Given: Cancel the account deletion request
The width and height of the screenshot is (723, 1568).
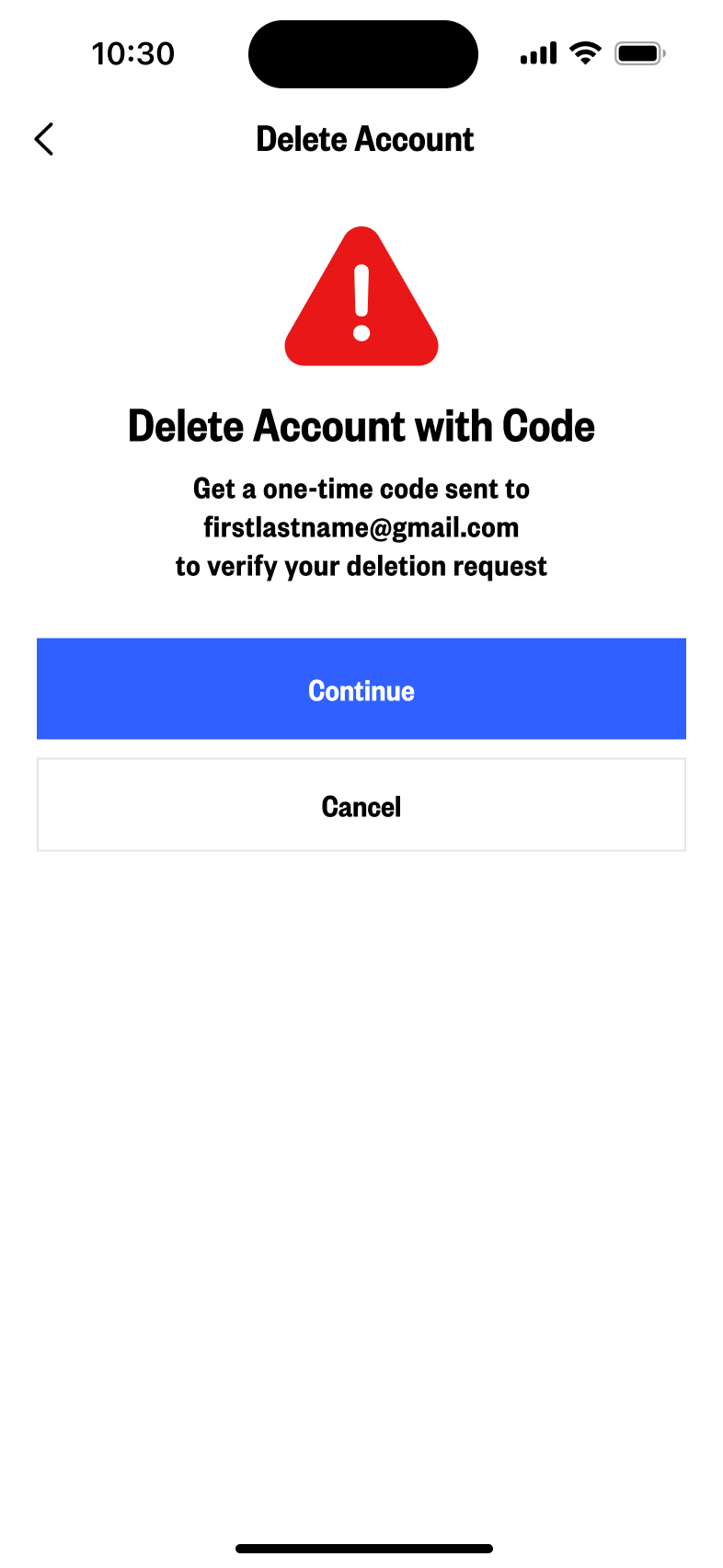Looking at the screenshot, I should pos(361,805).
